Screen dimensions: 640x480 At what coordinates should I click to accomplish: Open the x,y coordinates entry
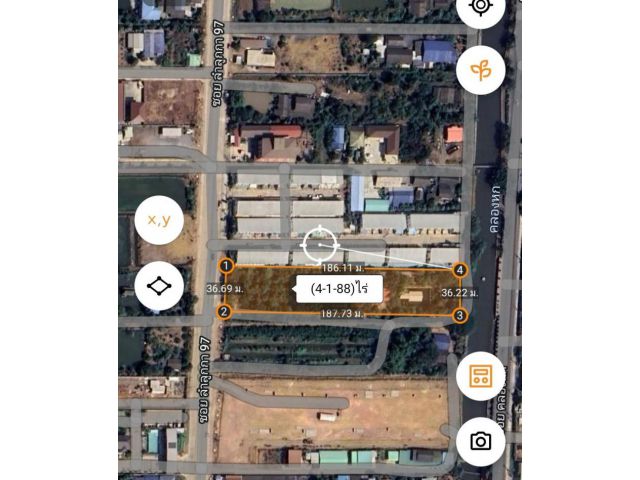(x=159, y=220)
